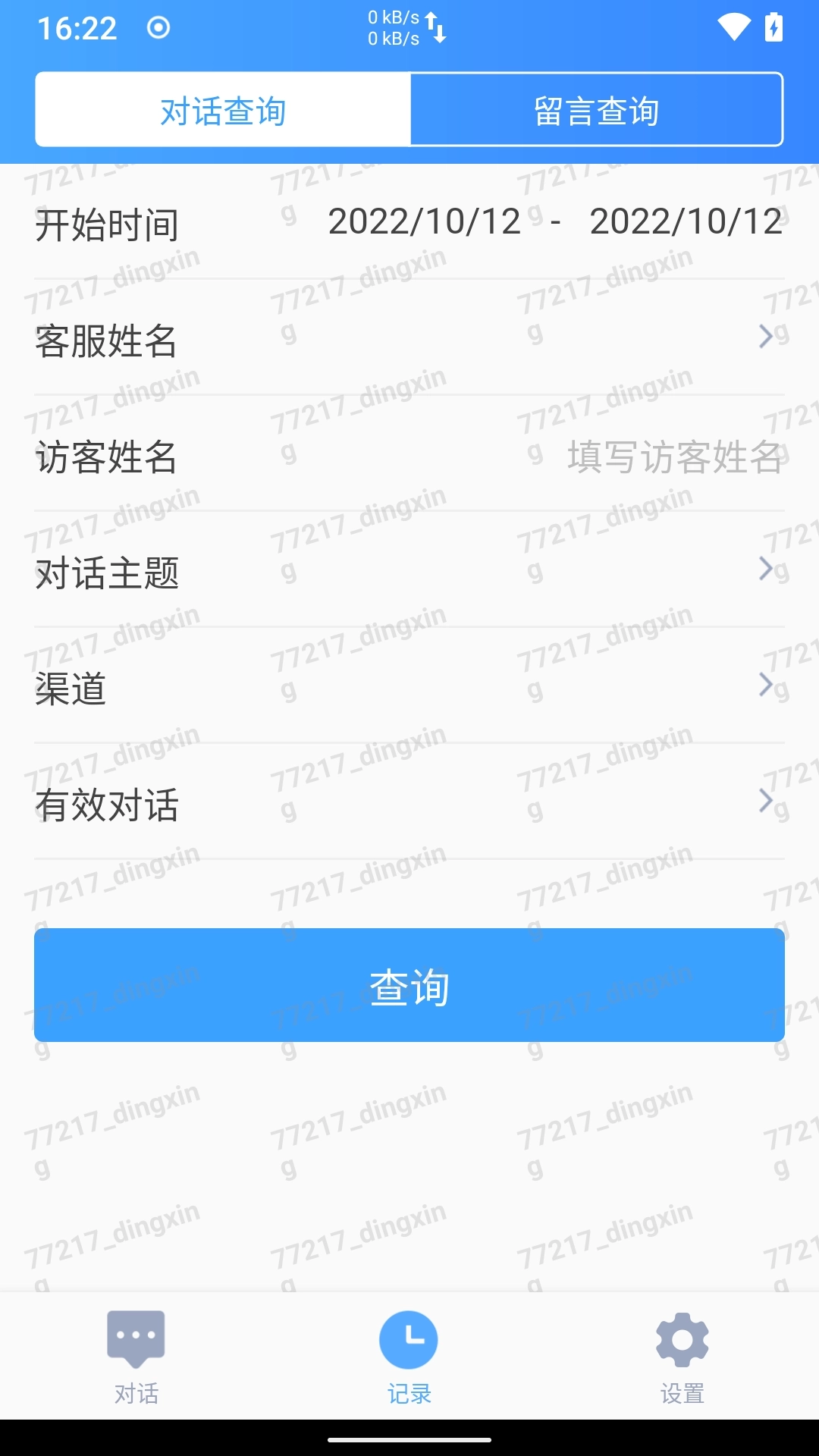819x1456 pixels.
Task: Tap the blue 查询 button
Action: 409,985
